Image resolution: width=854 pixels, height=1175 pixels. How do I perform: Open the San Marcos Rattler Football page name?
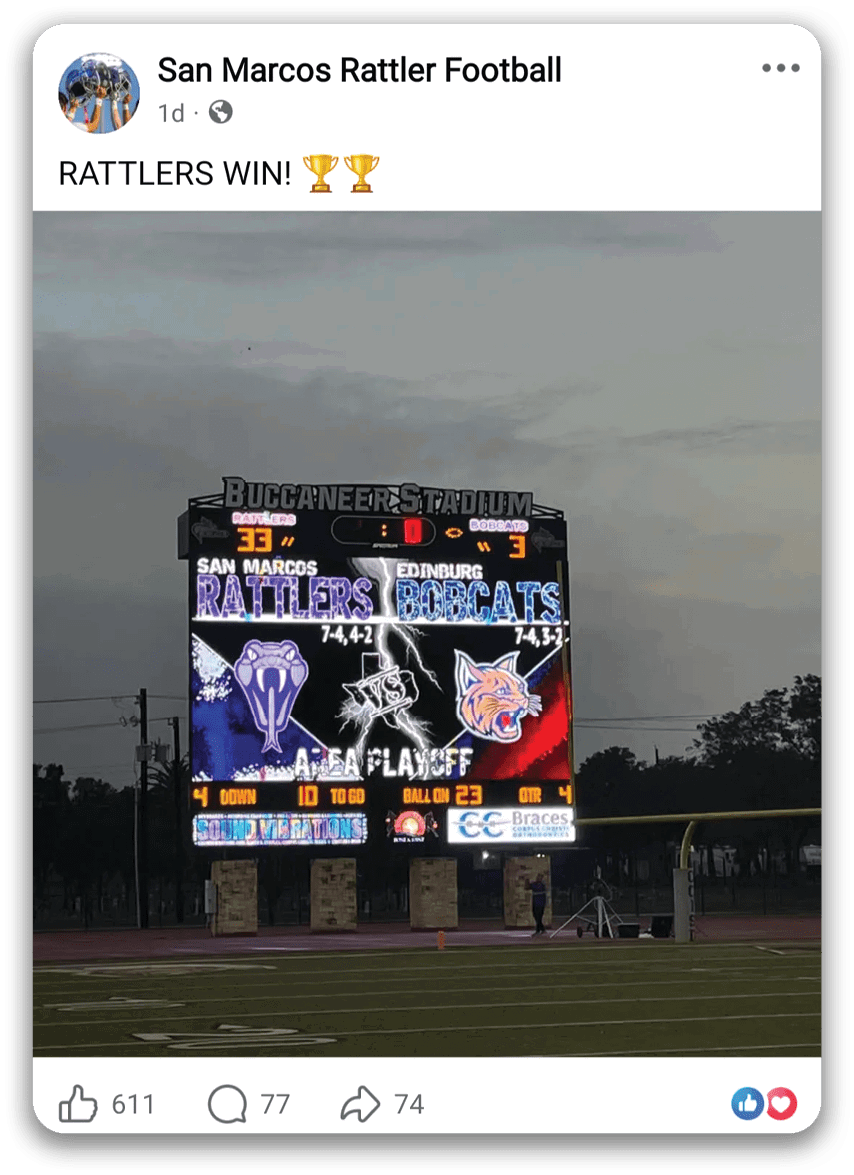tap(359, 70)
